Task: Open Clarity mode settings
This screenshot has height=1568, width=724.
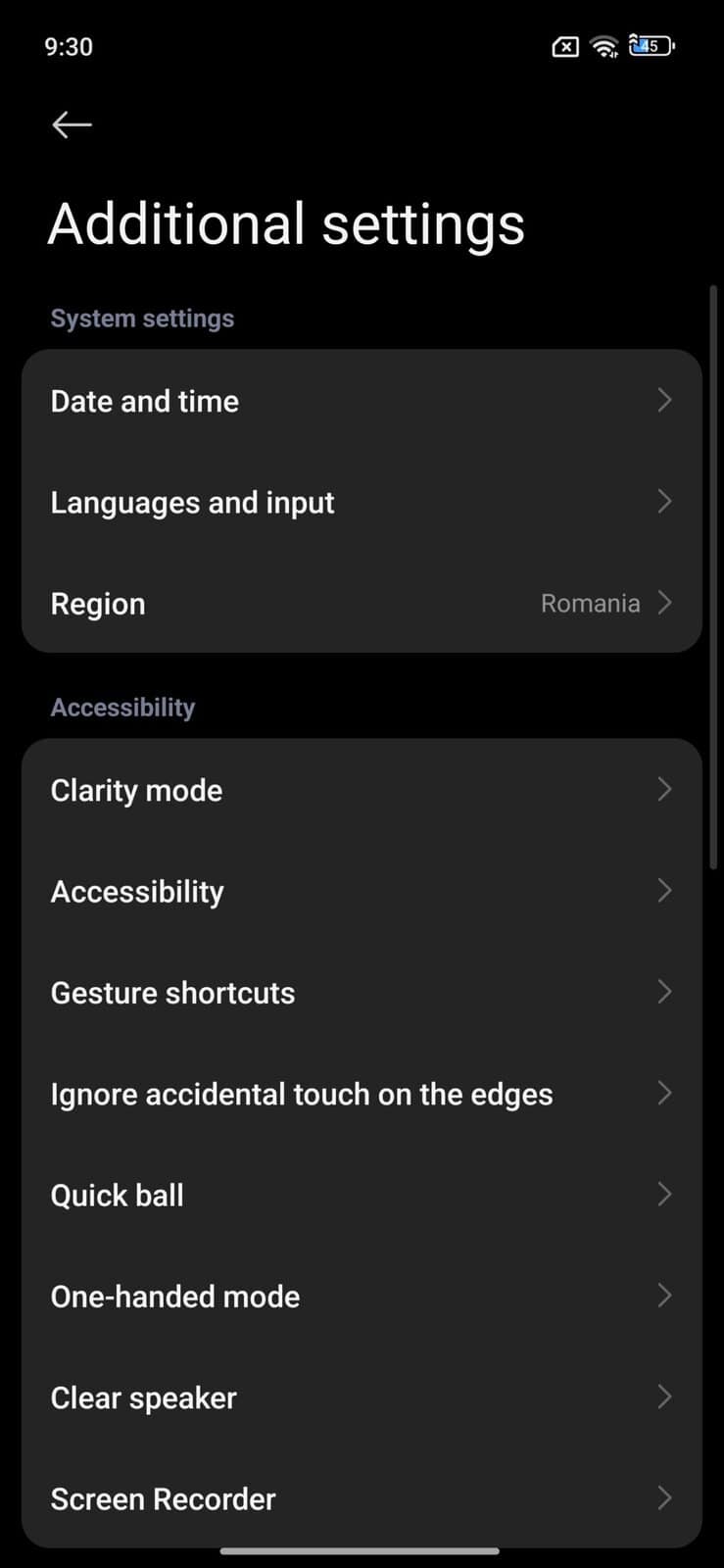Action: [x=361, y=790]
